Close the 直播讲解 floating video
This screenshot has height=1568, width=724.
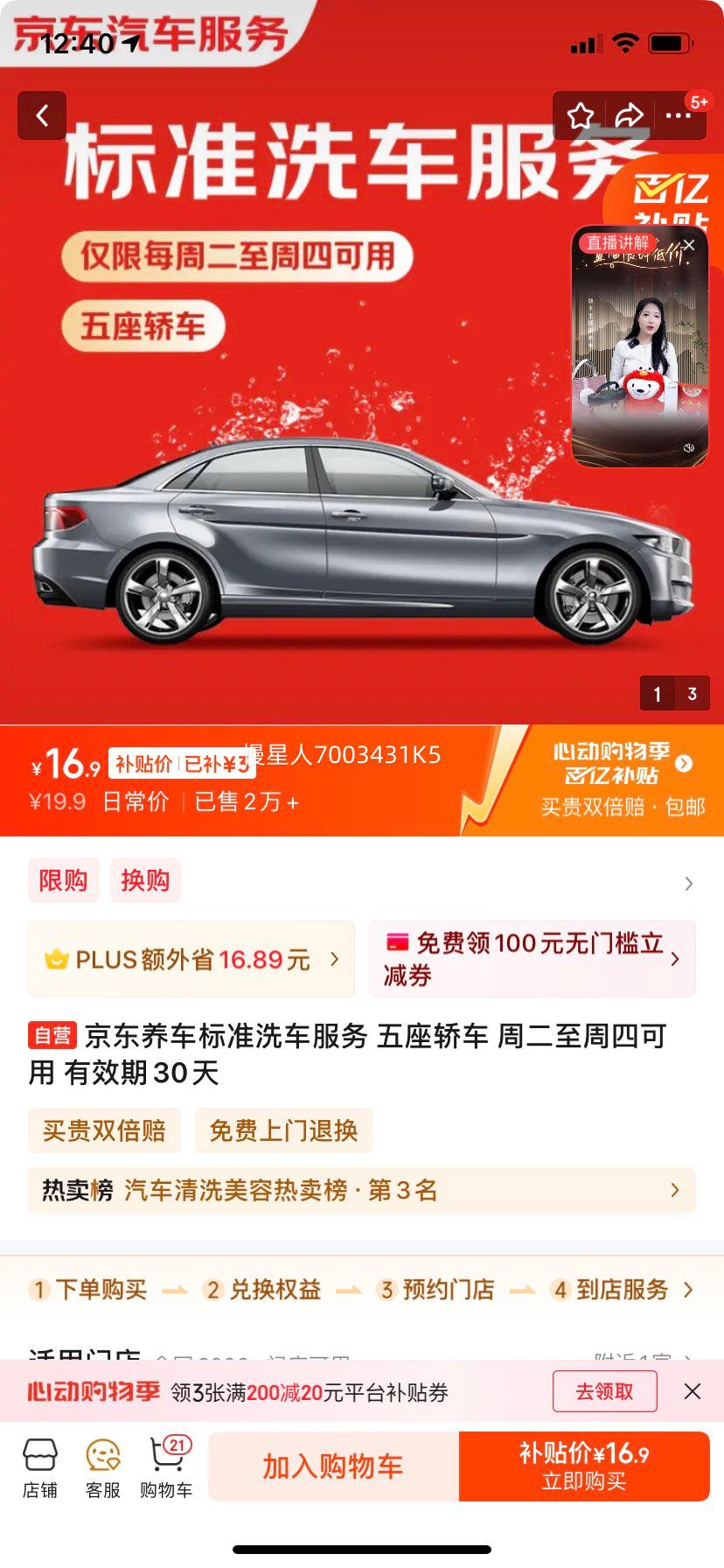coord(690,245)
